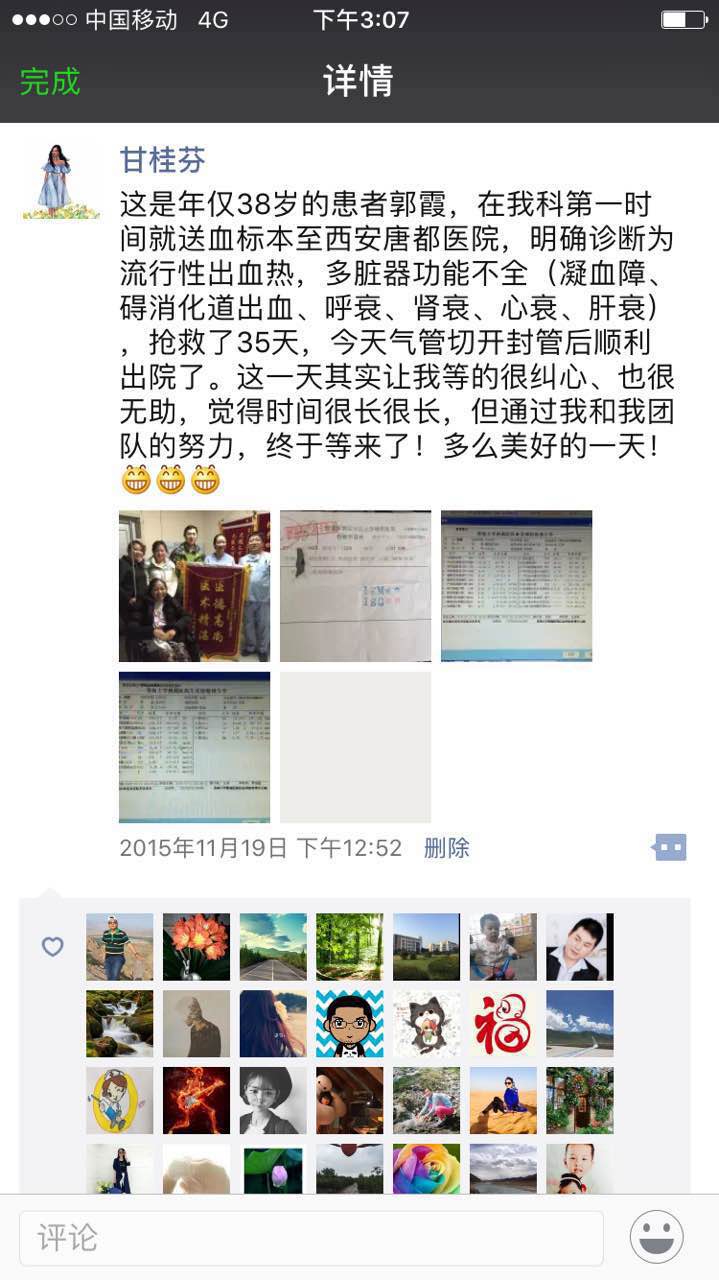Open the second photo of paper document
The height and width of the screenshot is (1280, 719).
(355, 586)
